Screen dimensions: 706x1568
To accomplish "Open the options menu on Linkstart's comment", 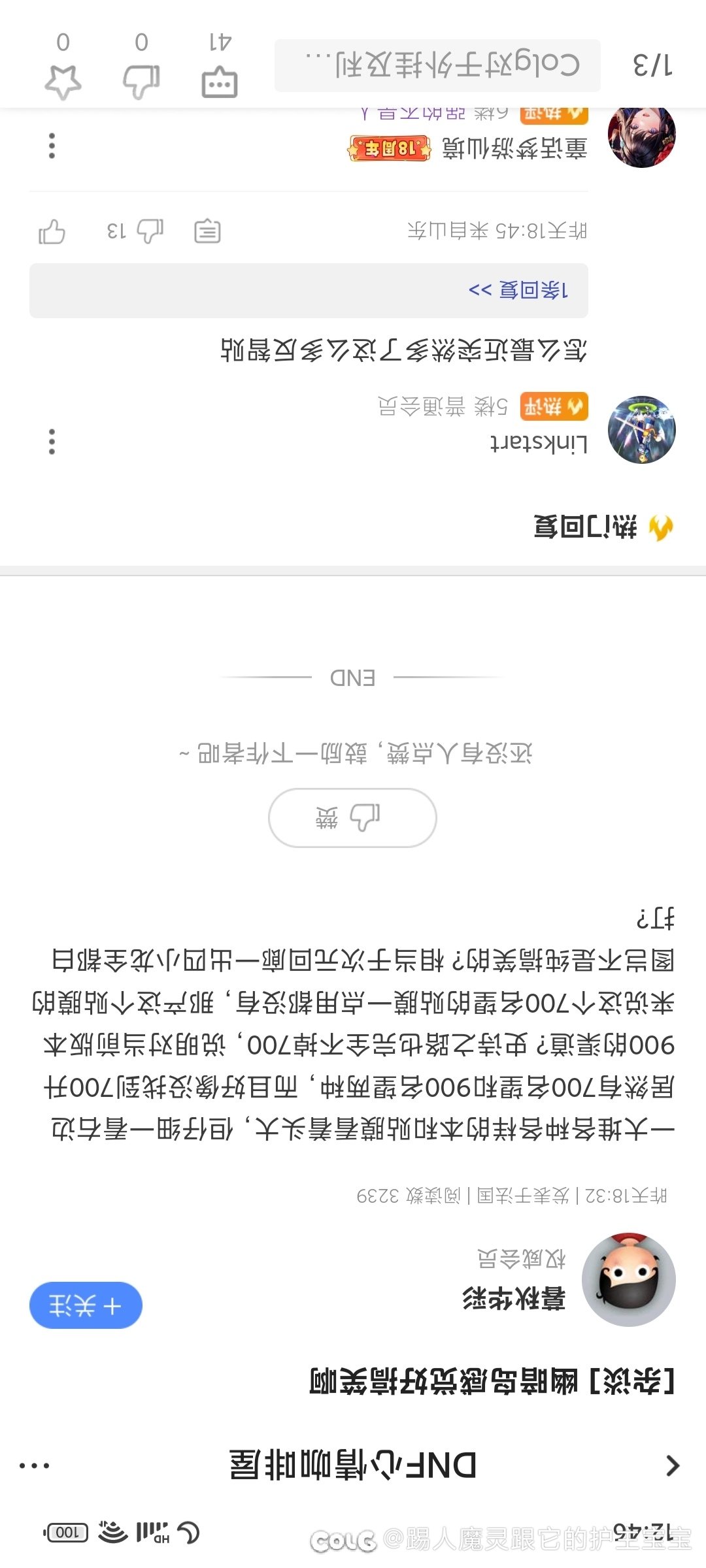I will point(52,442).
